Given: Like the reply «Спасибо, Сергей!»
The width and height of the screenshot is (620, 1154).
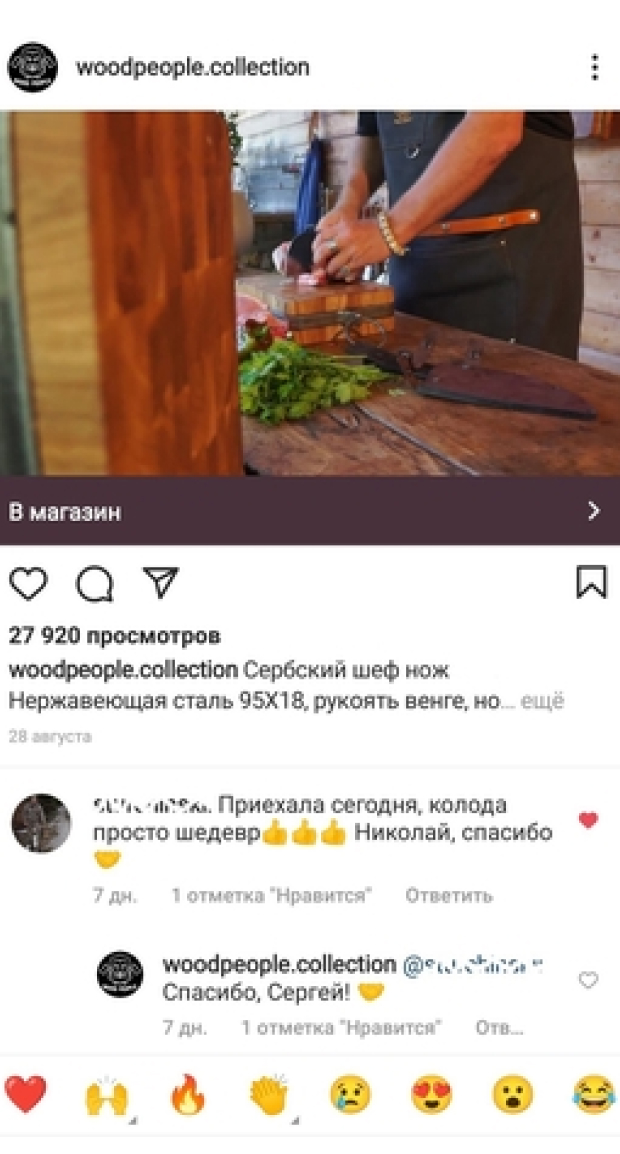Looking at the screenshot, I should pyautogui.click(x=588, y=980).
